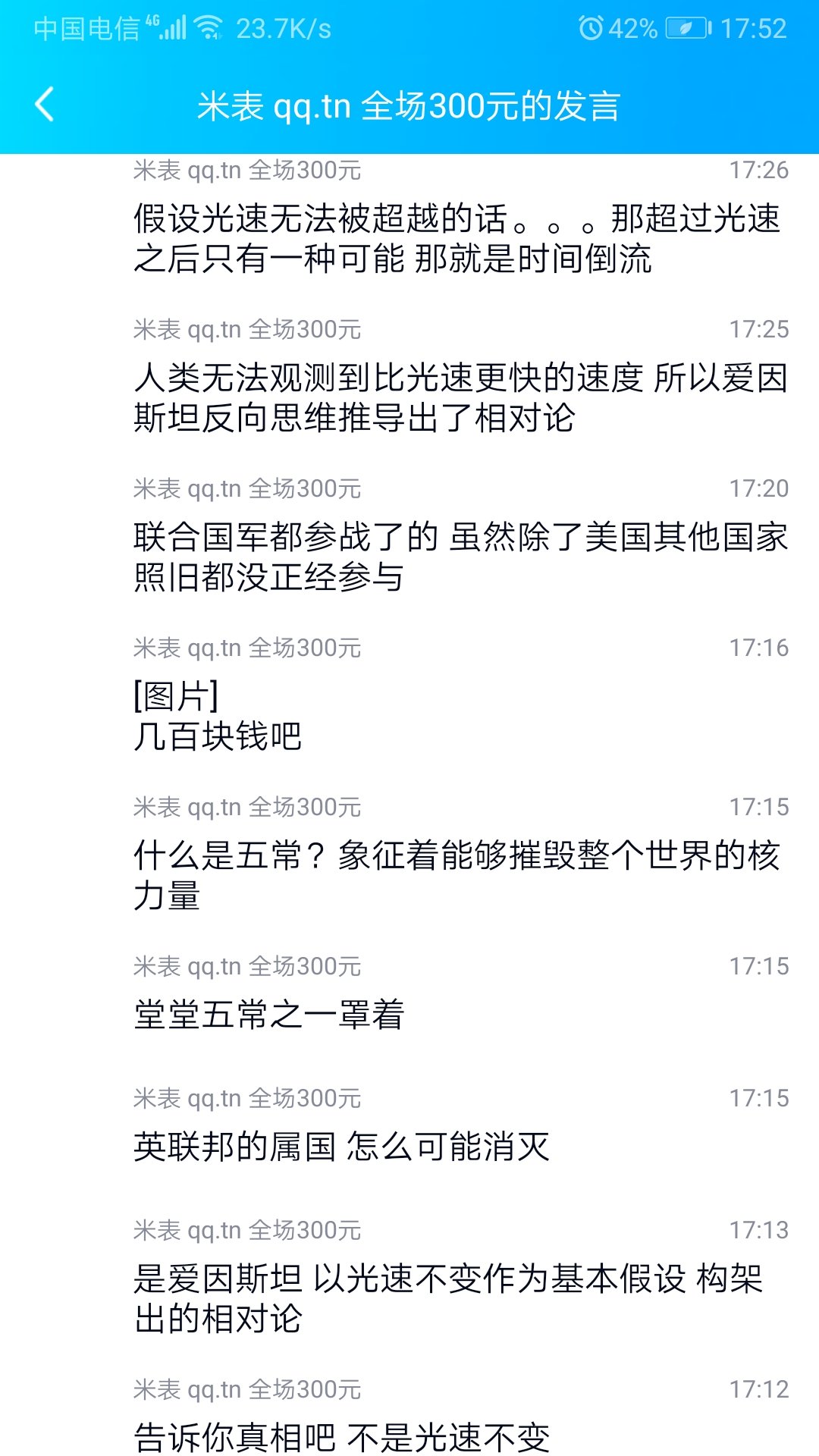
Task: Open the 17:12 message 告诉你真相吧
Action: [341, 1436]
